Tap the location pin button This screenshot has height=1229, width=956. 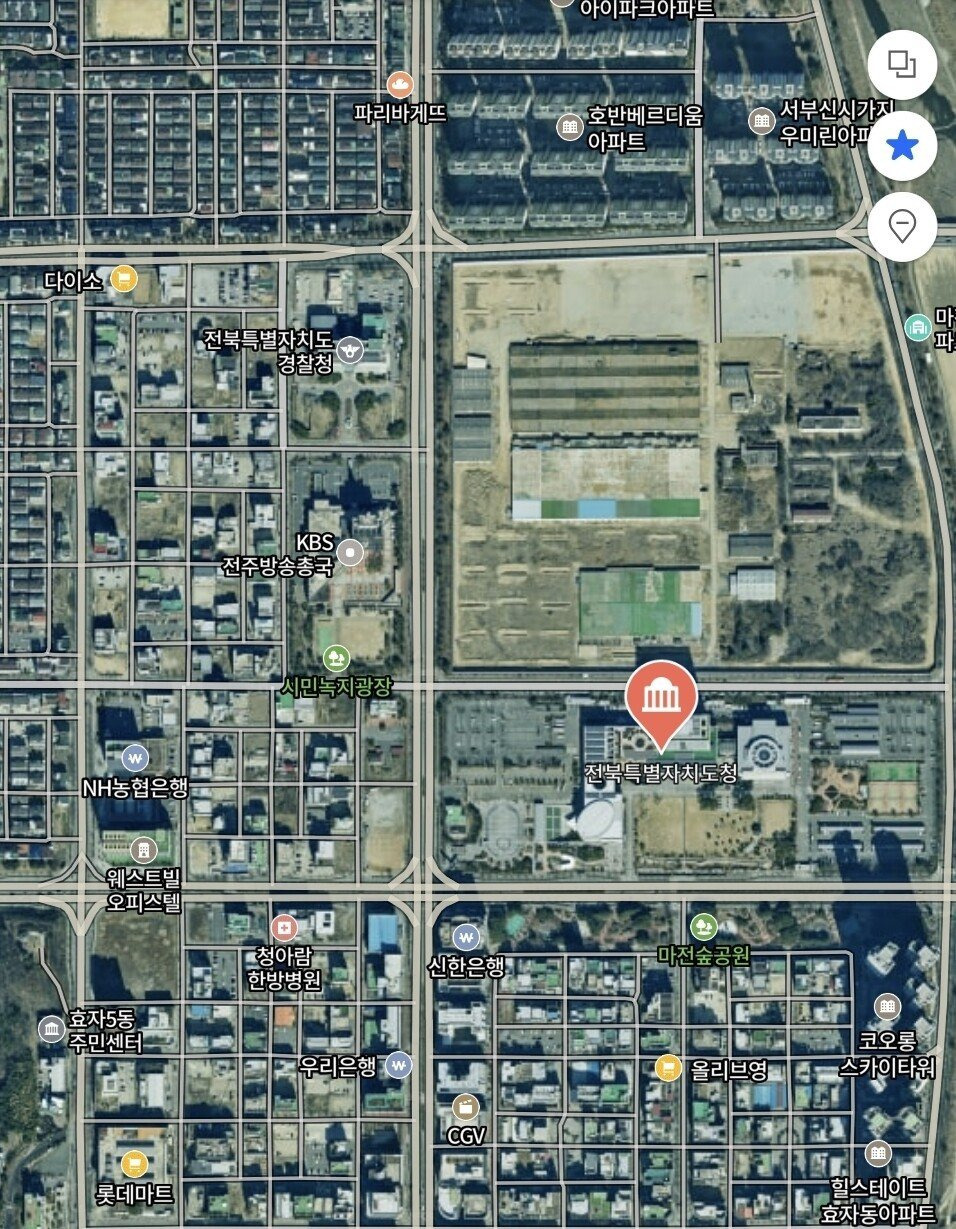[902, 228]
